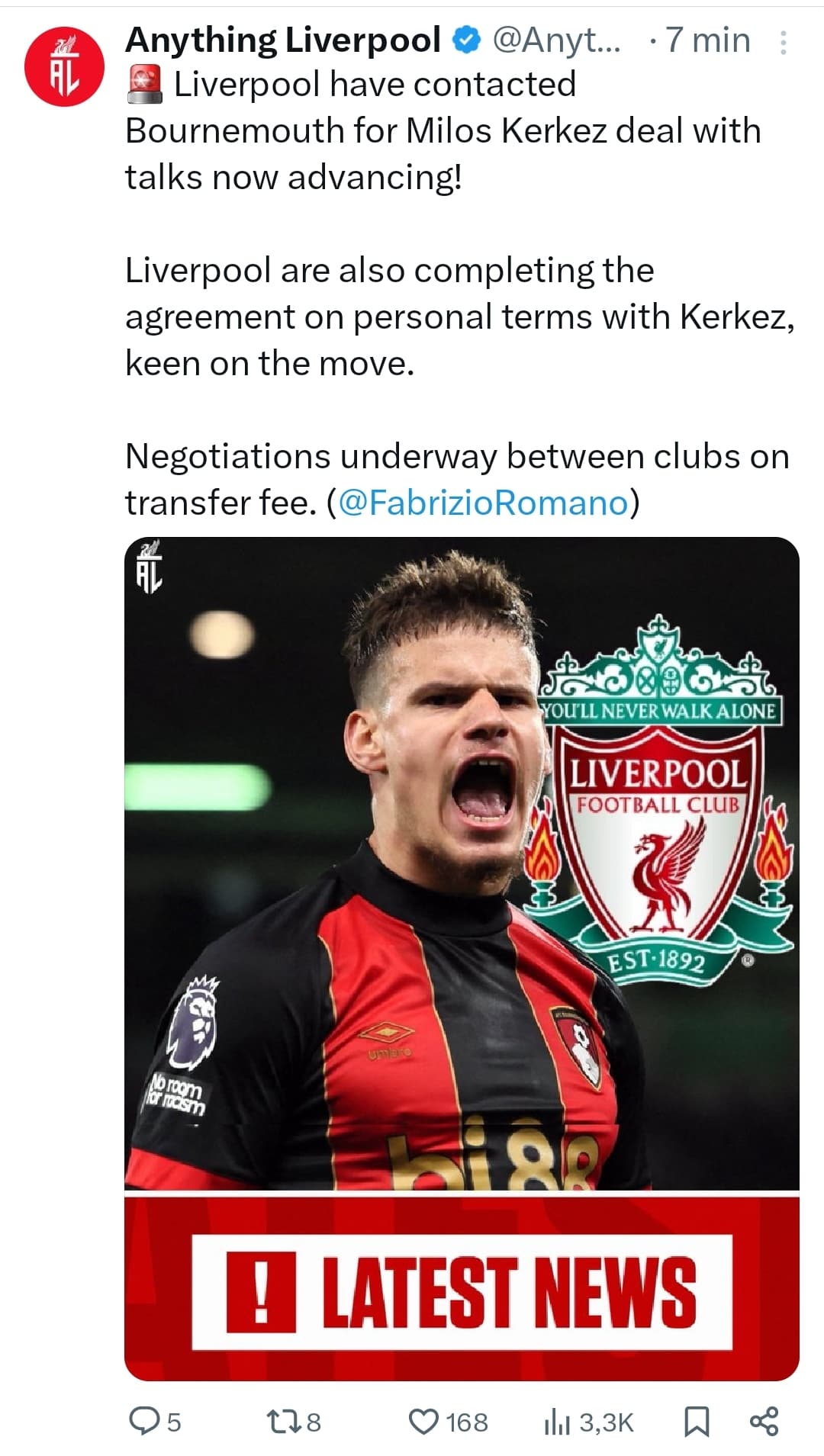The height and width of the screenshot is (1456, 824).
Task: Open the tweet's three-dot overflow menu
Action: tap(783, 43)
